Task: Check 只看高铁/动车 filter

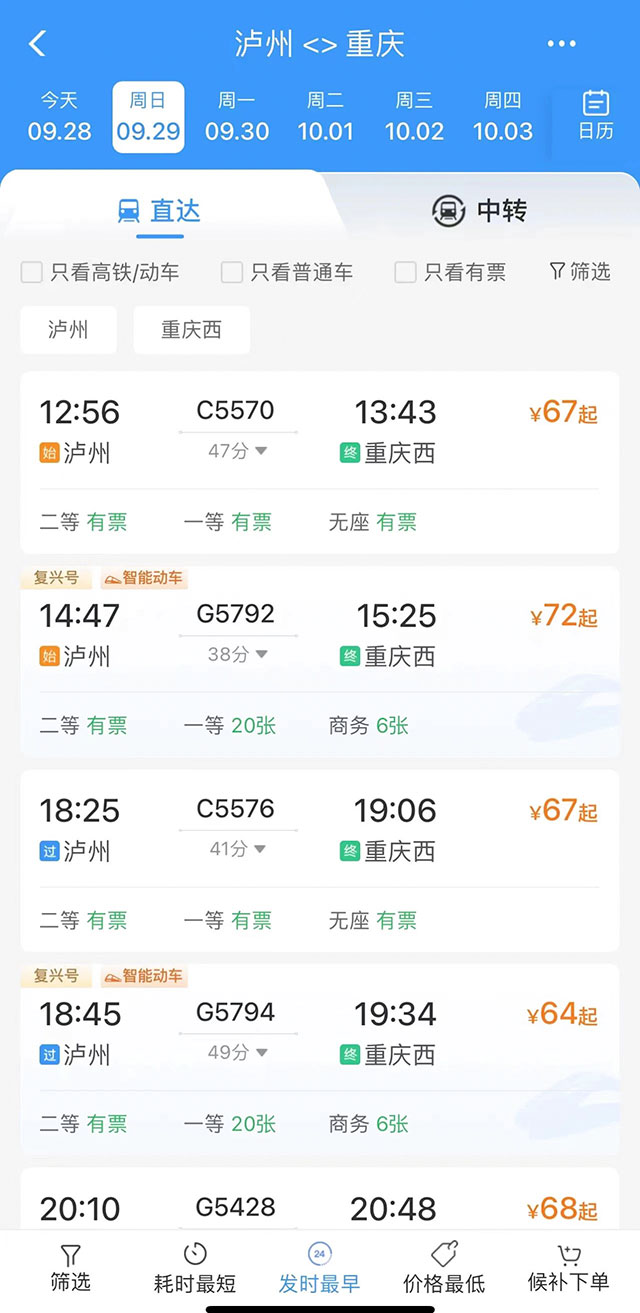Action: [32, 272]
